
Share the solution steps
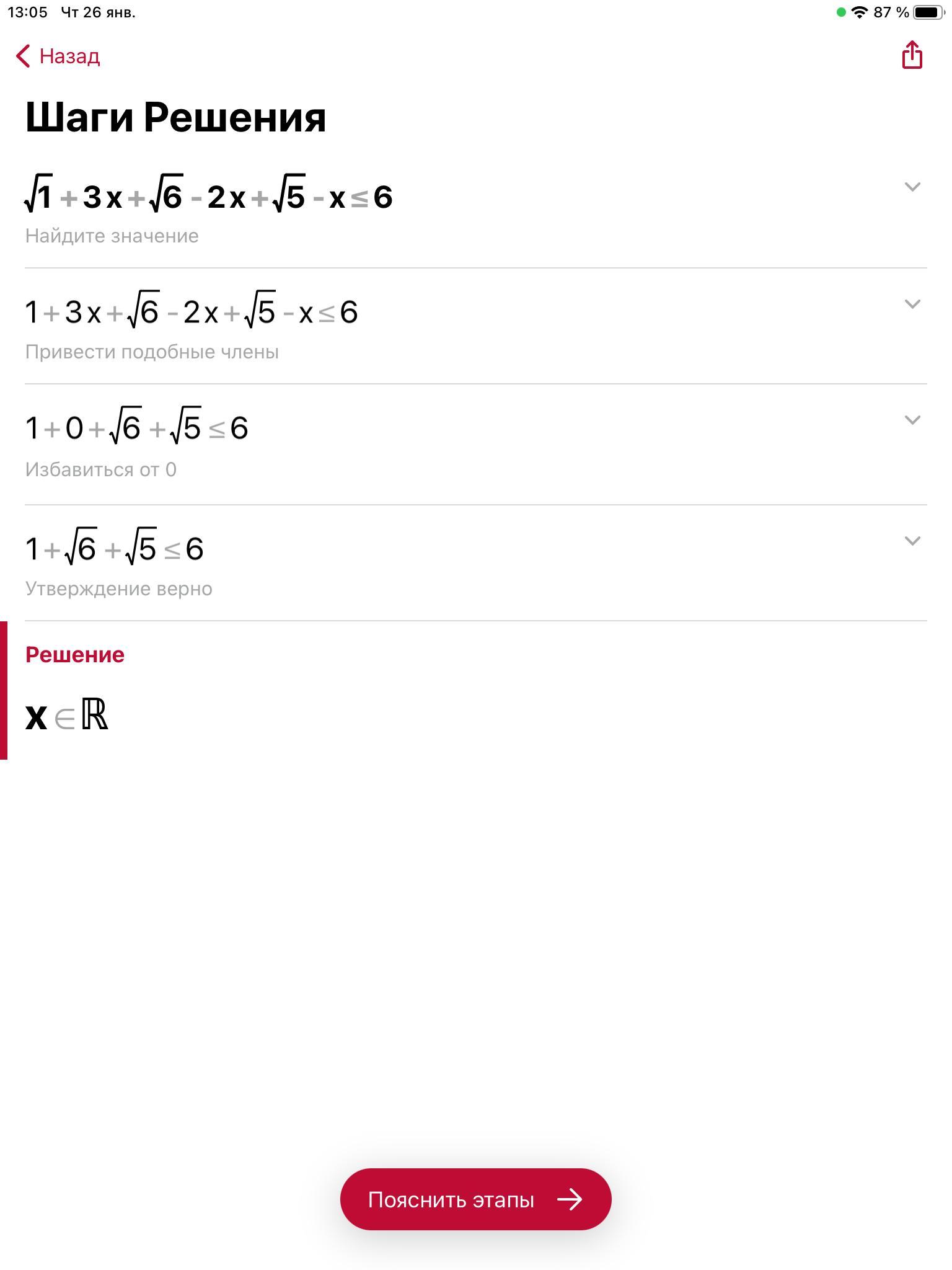point(912,55)
